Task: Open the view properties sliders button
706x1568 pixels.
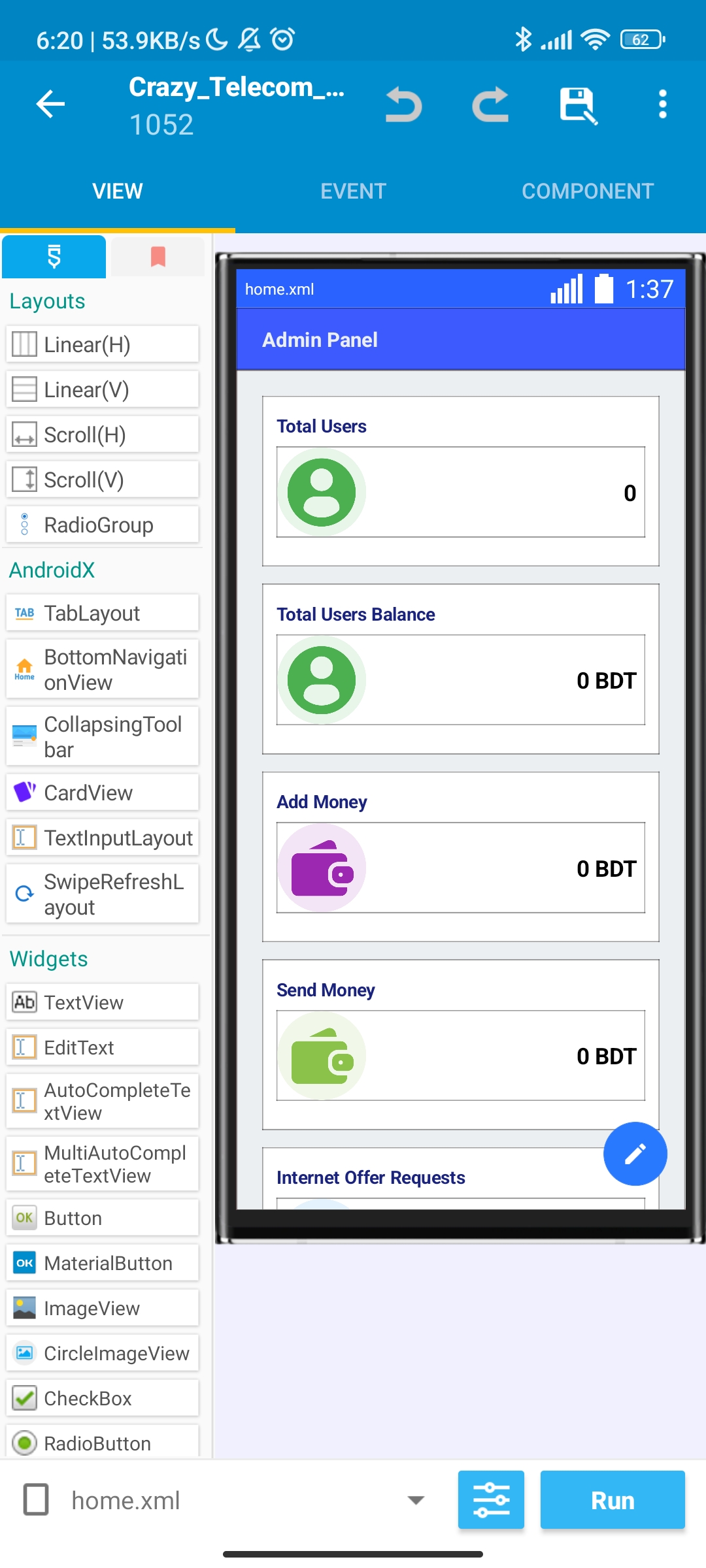Action: coord(491,1500)
